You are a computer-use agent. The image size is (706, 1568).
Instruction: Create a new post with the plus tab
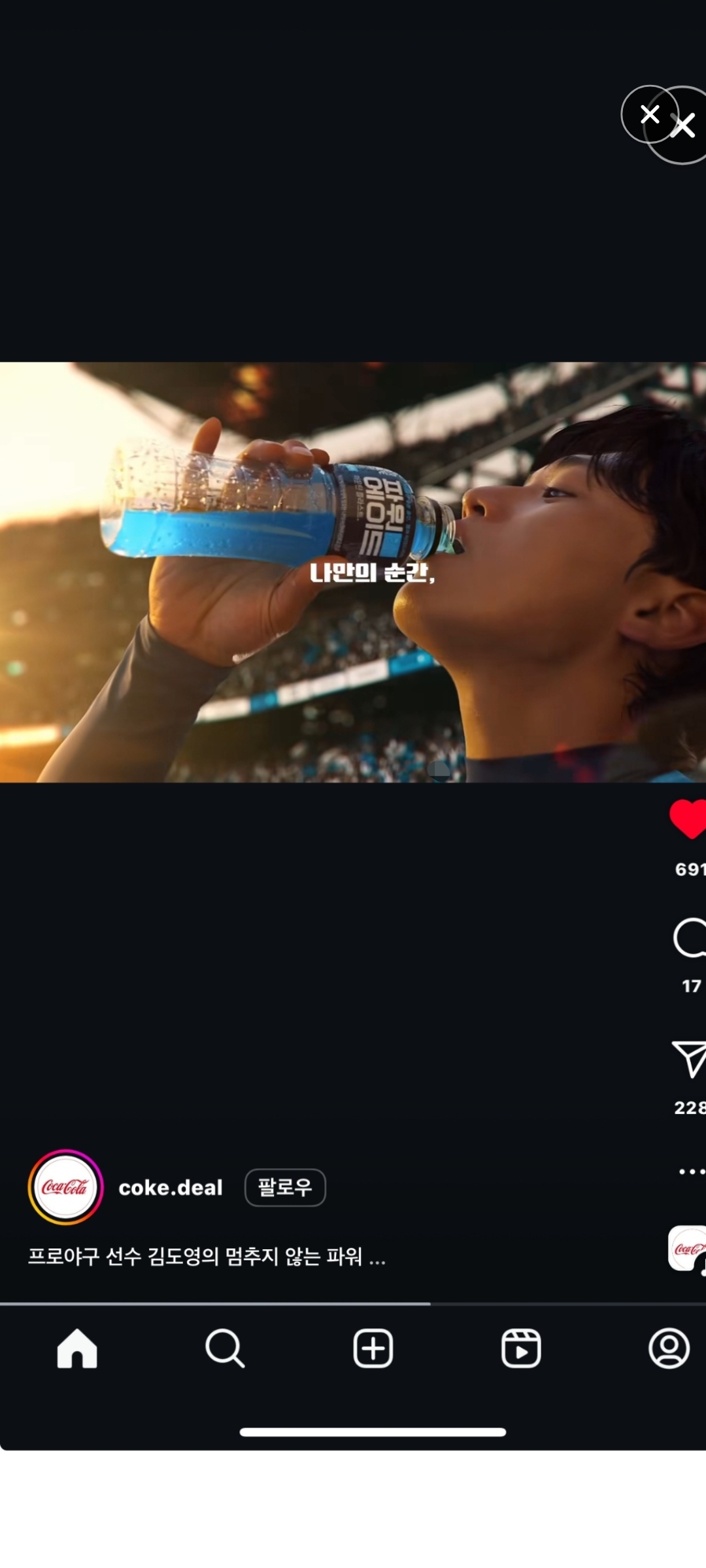pos(373,1348)
